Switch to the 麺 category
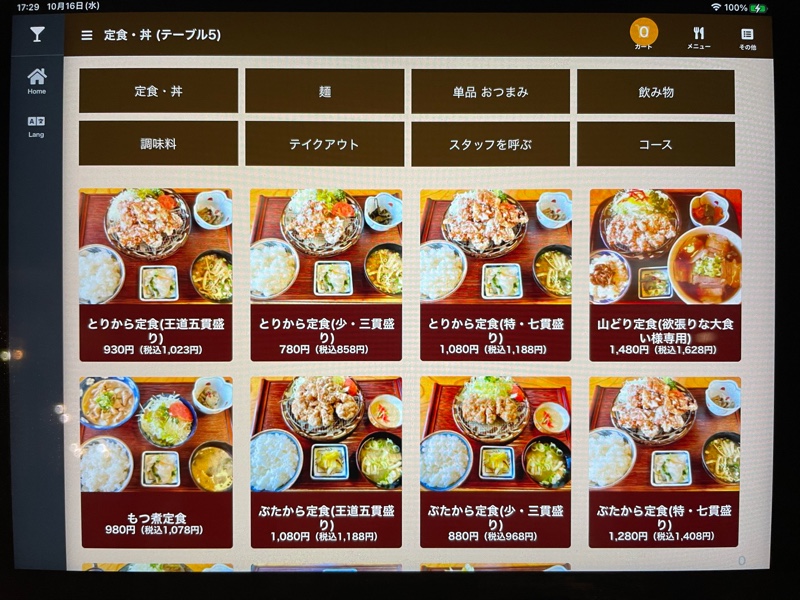Viewport: 800px width, 600px height. [x=325, y=91]
